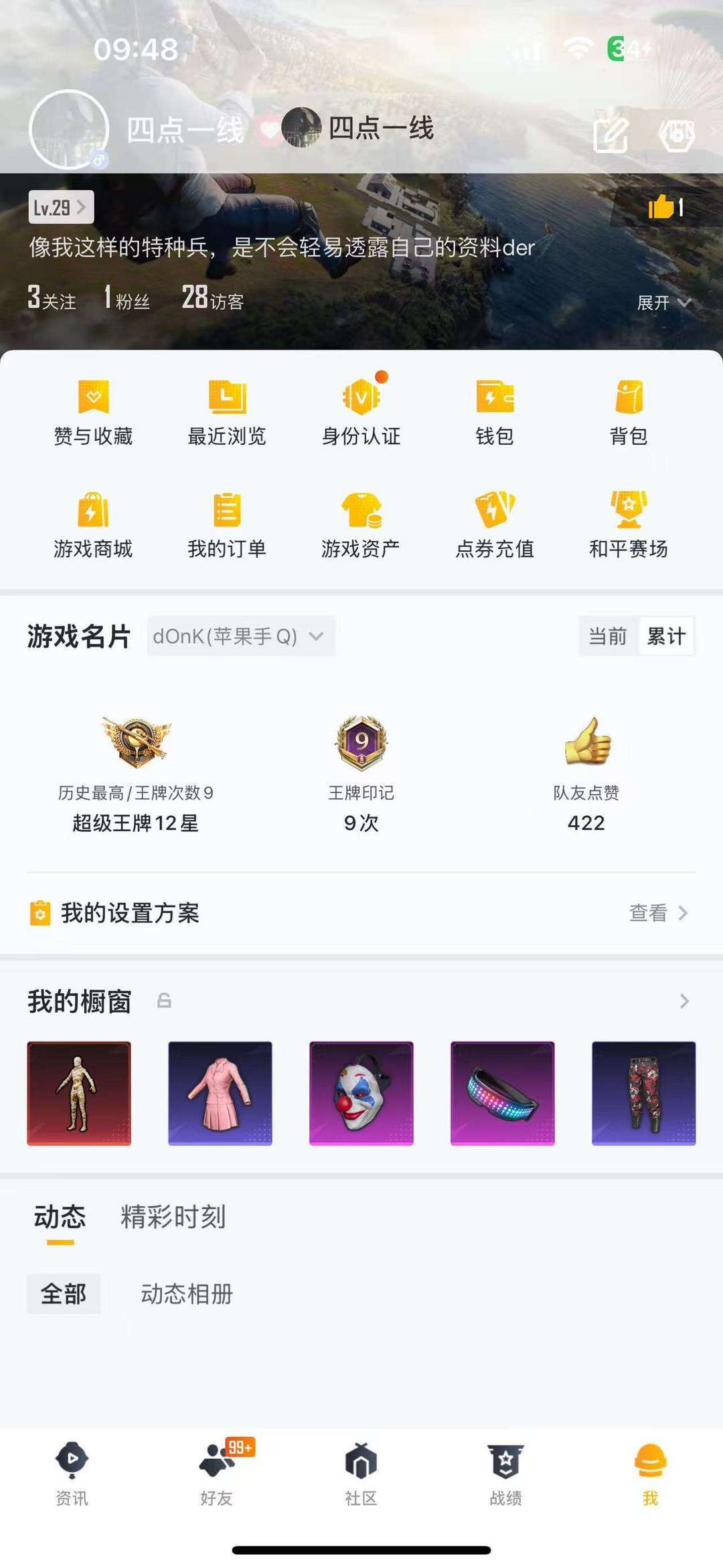Open the dOnK game account dropdown

240,636
